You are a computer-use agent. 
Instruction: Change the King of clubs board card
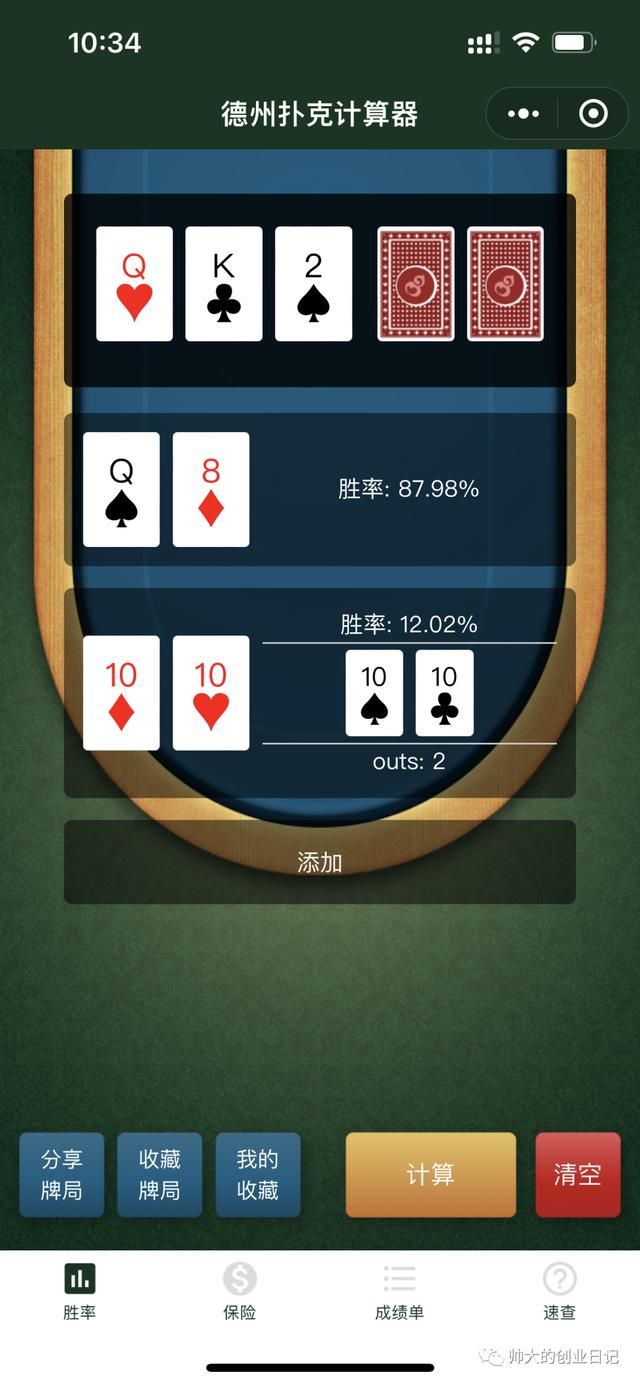tap(224, 284)
